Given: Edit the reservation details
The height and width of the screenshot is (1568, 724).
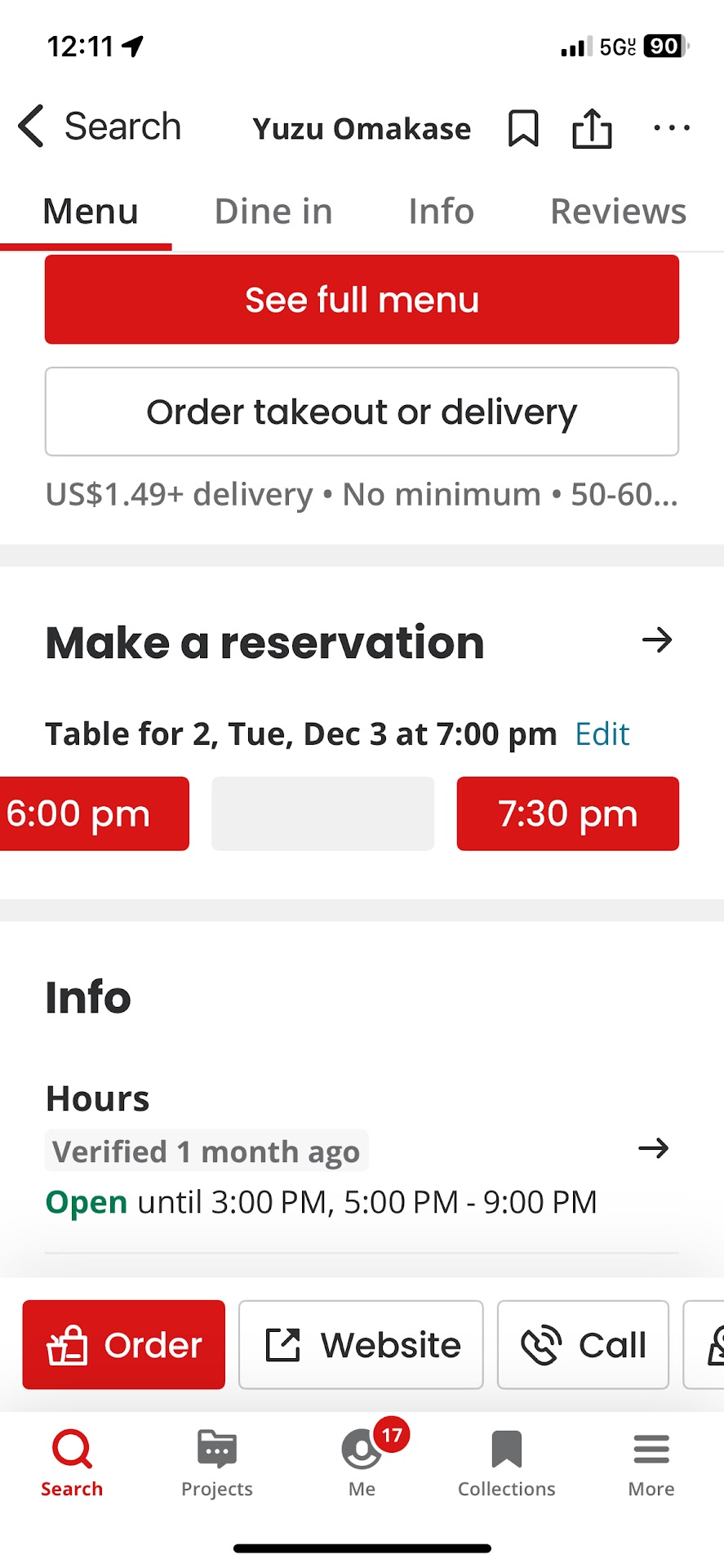Looking at the screenshot, I should click(602, 734).
